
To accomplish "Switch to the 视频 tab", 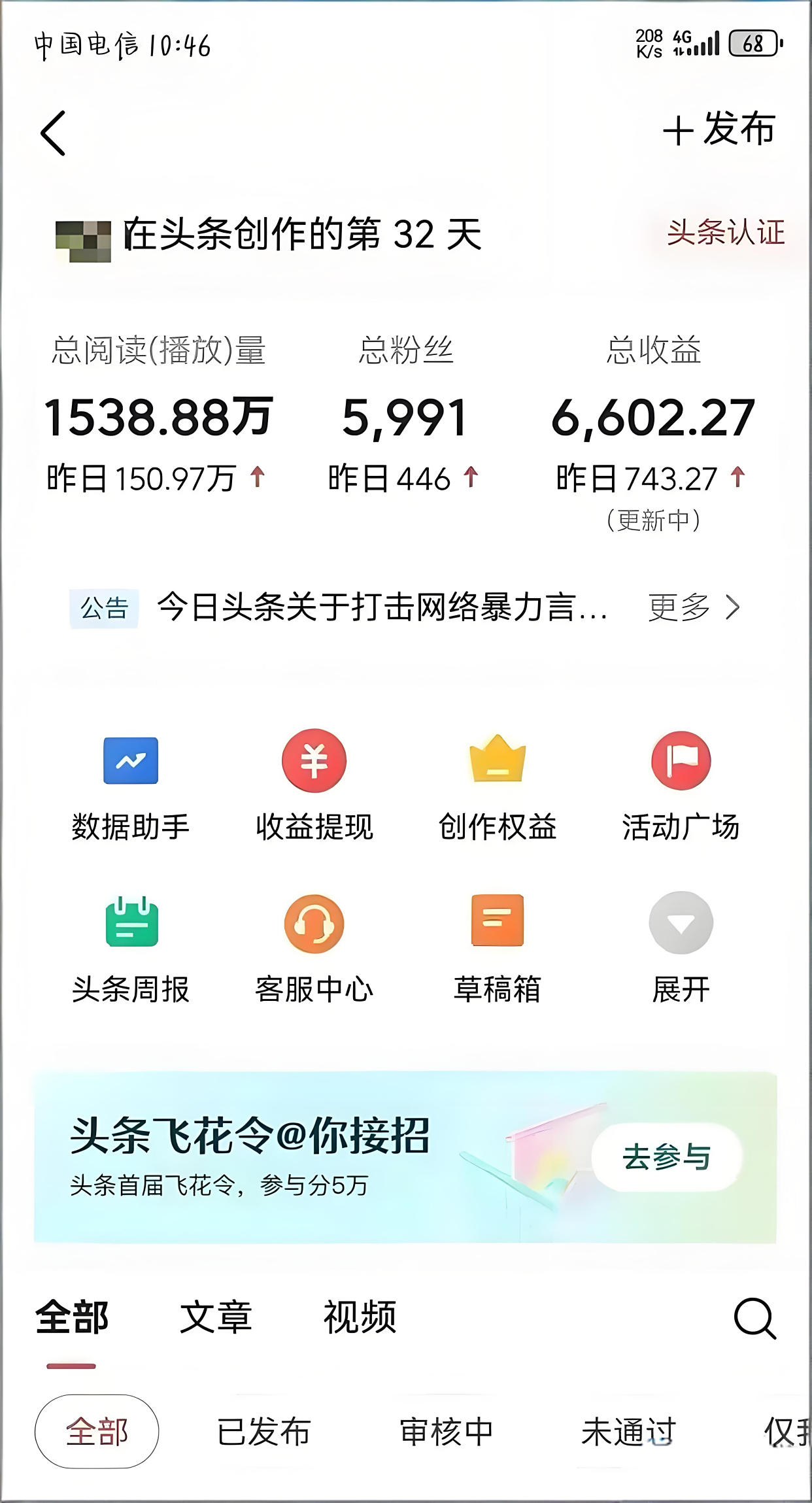I will click(x=360, y=1317).
